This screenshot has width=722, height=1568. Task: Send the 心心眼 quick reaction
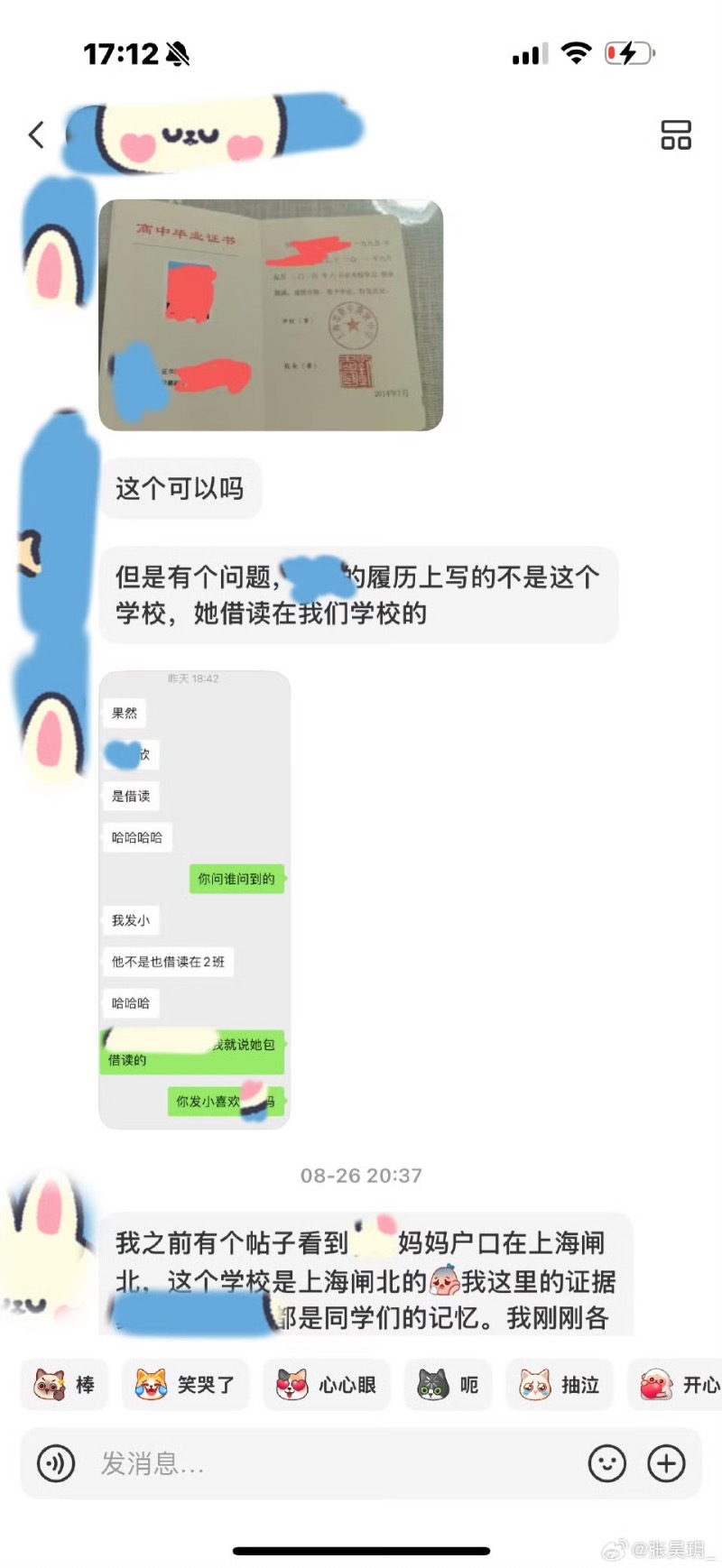(327, 1384)
